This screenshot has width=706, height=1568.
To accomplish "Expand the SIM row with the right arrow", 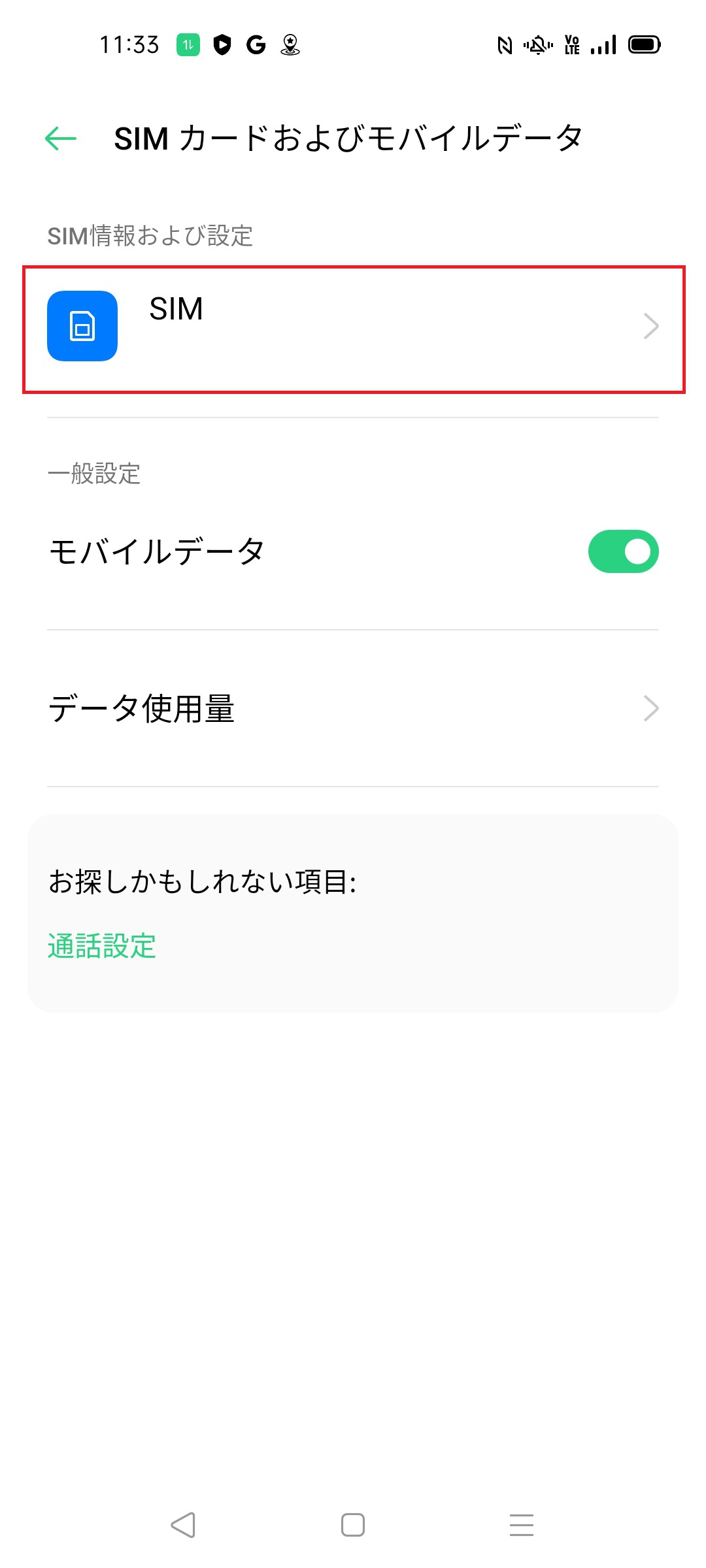I will [x=650, y=326].
